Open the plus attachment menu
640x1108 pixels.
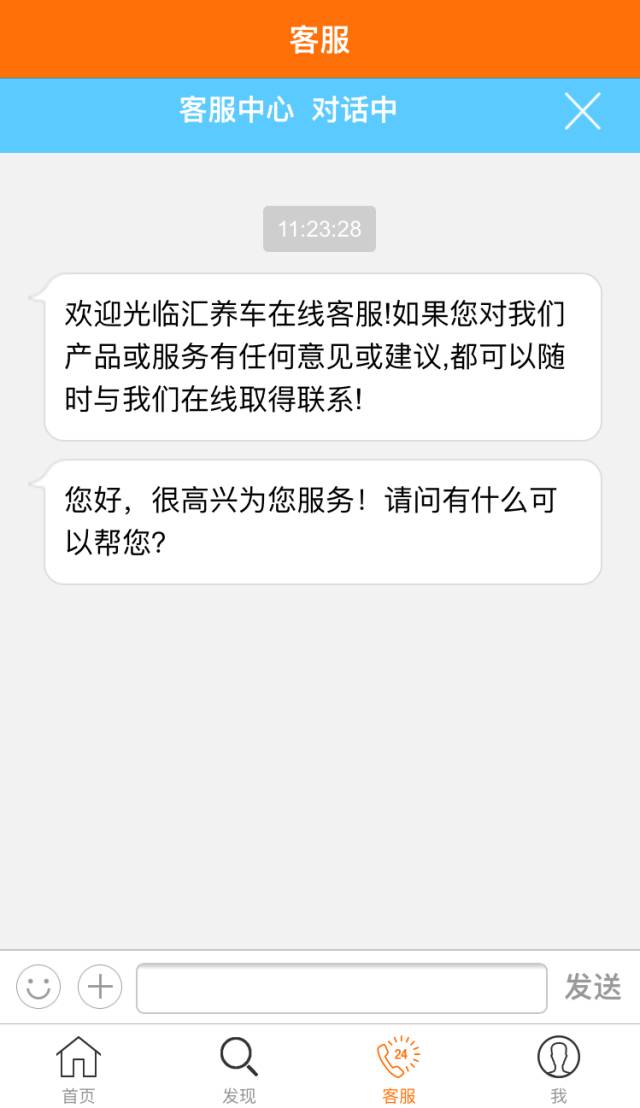tap(100, 987)
